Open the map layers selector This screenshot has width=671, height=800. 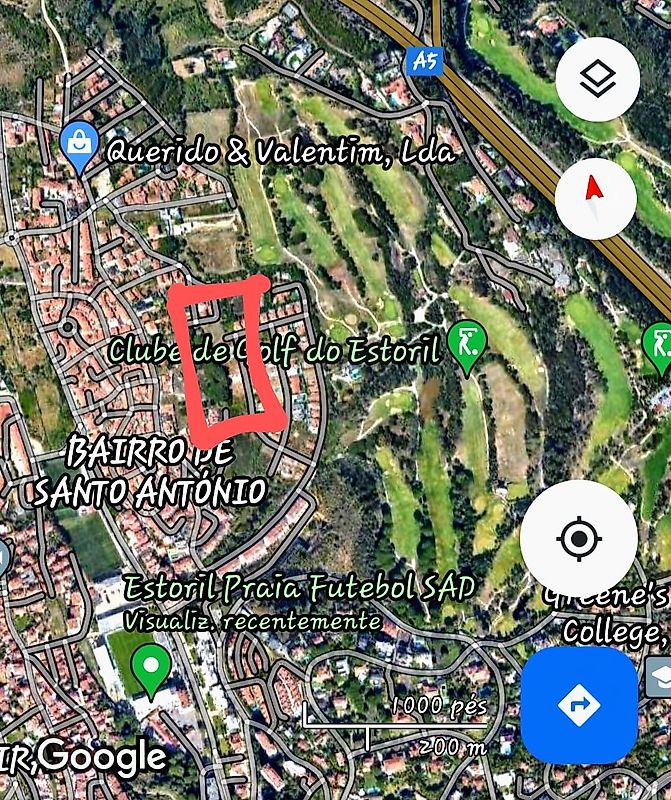tap(597, 79)
